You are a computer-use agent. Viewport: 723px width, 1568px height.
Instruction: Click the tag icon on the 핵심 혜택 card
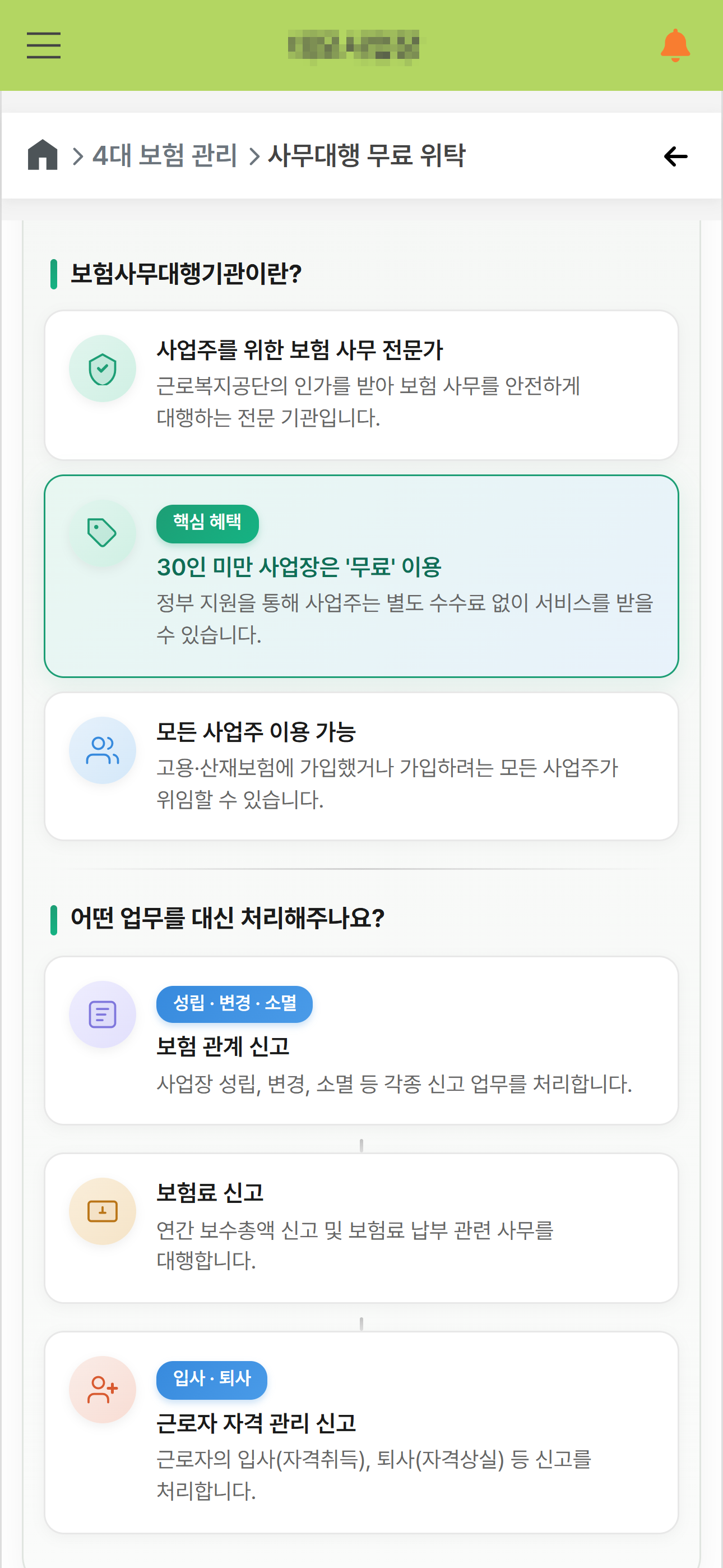coord(102,532)
